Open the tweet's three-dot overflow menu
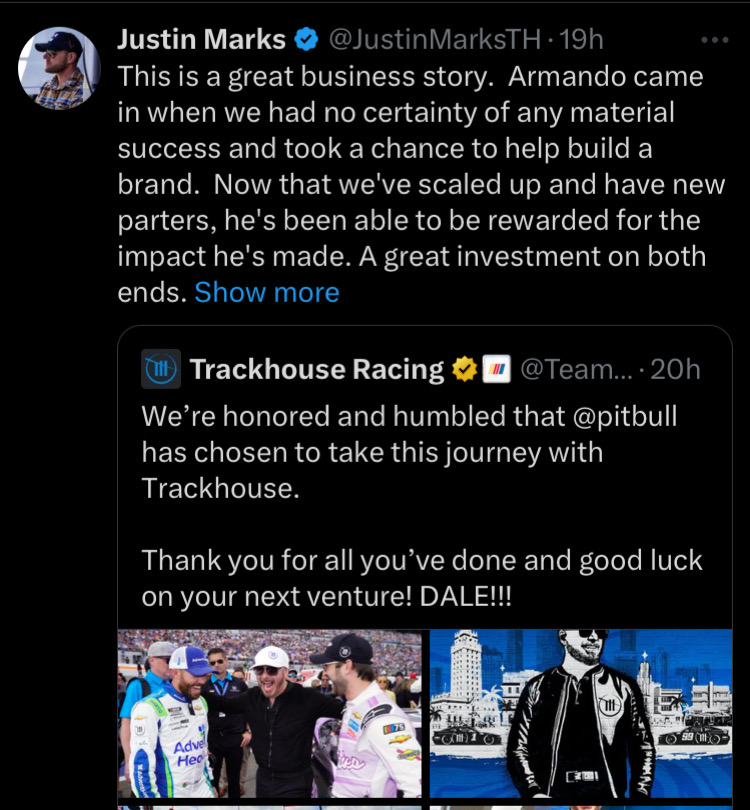This screenshot has width=750, height=810. pos(715,41)
